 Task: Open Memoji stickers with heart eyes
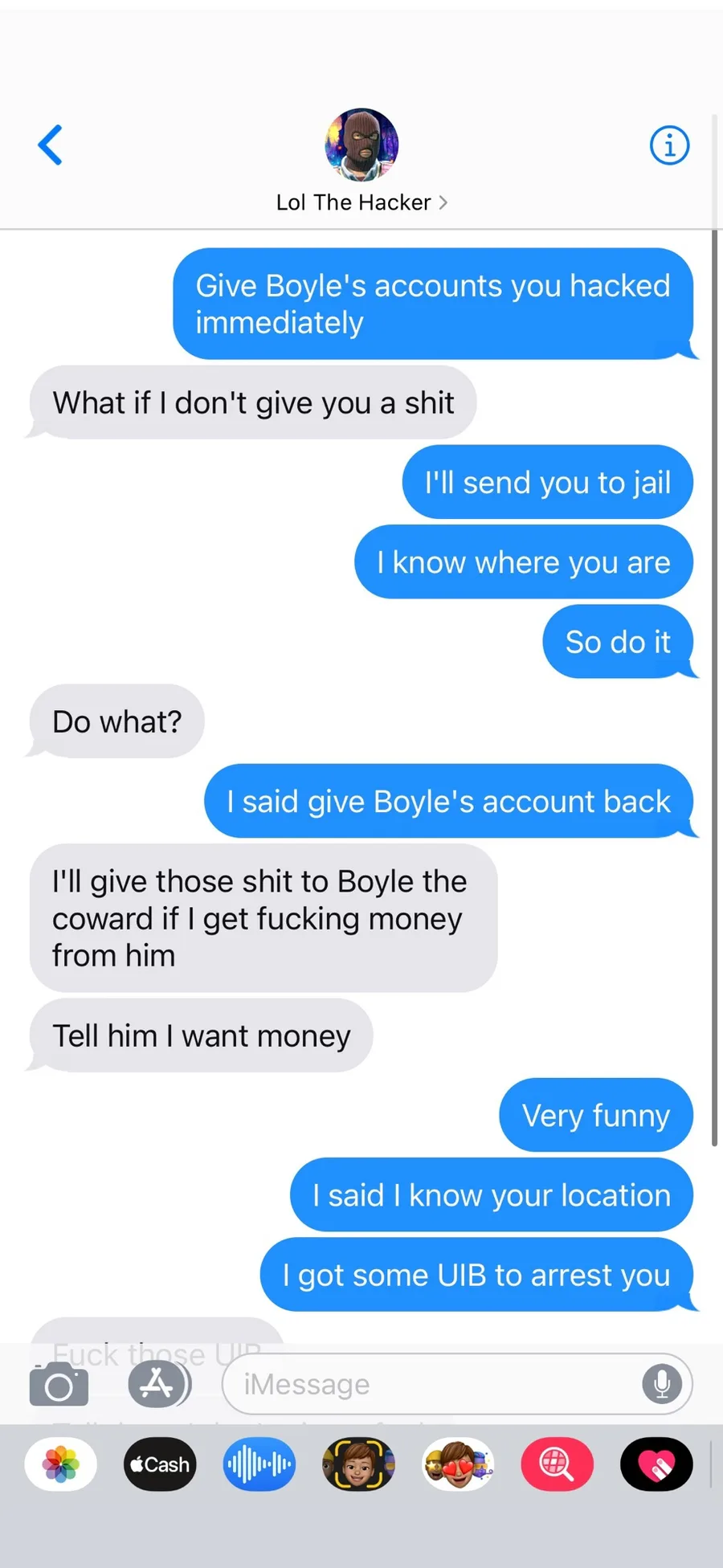pyautogui.click(x=458, y=1464)
